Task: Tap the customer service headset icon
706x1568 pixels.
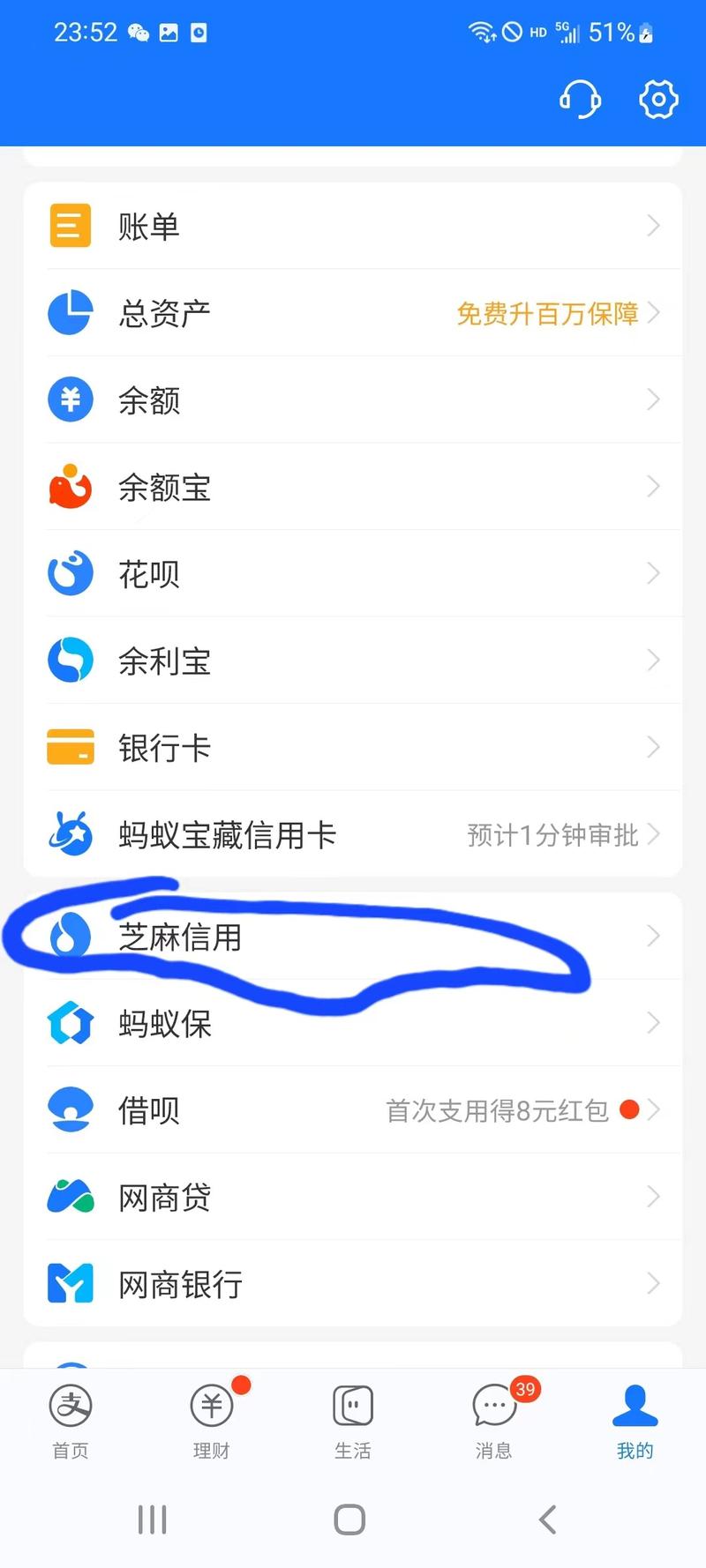Action: (580, 100)
